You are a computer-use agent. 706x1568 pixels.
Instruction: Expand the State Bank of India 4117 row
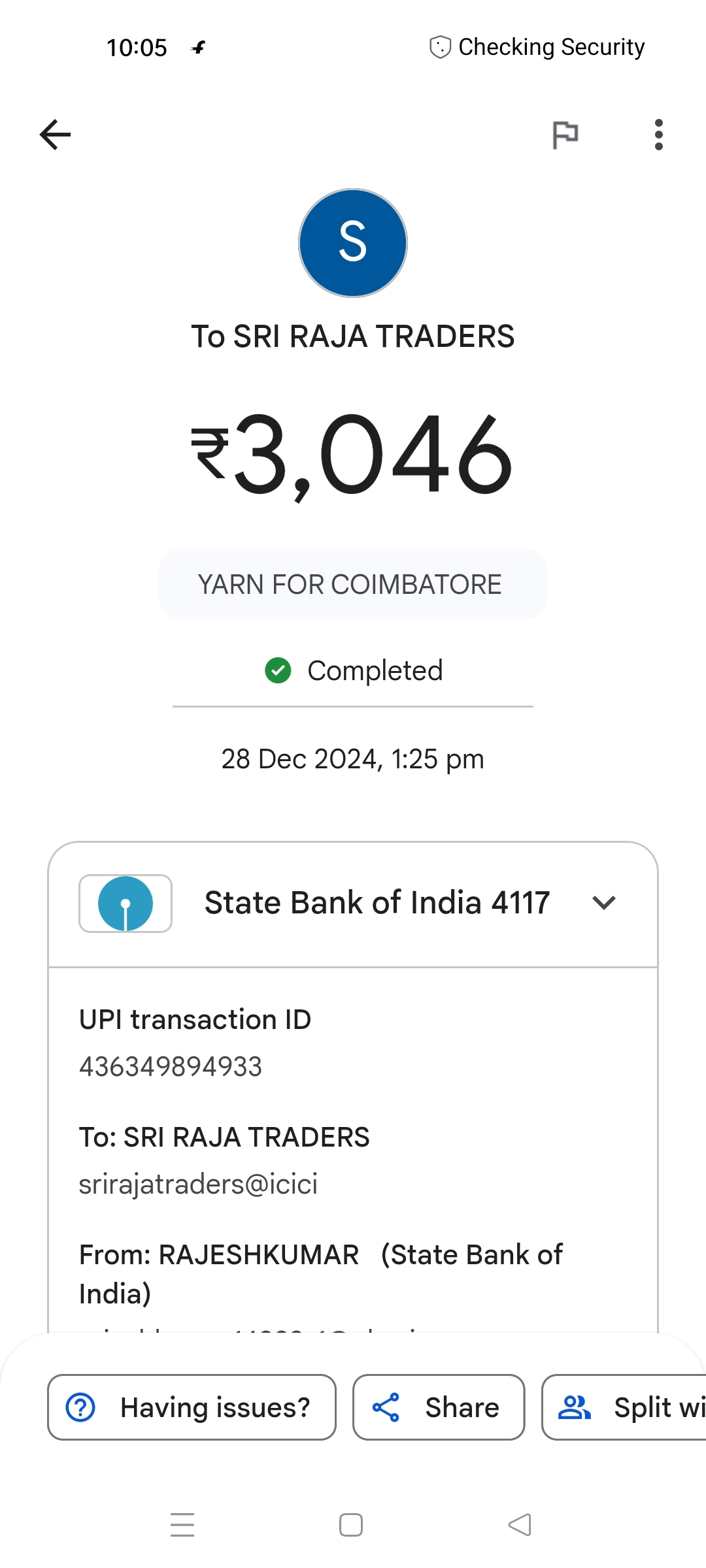(353, 904)
